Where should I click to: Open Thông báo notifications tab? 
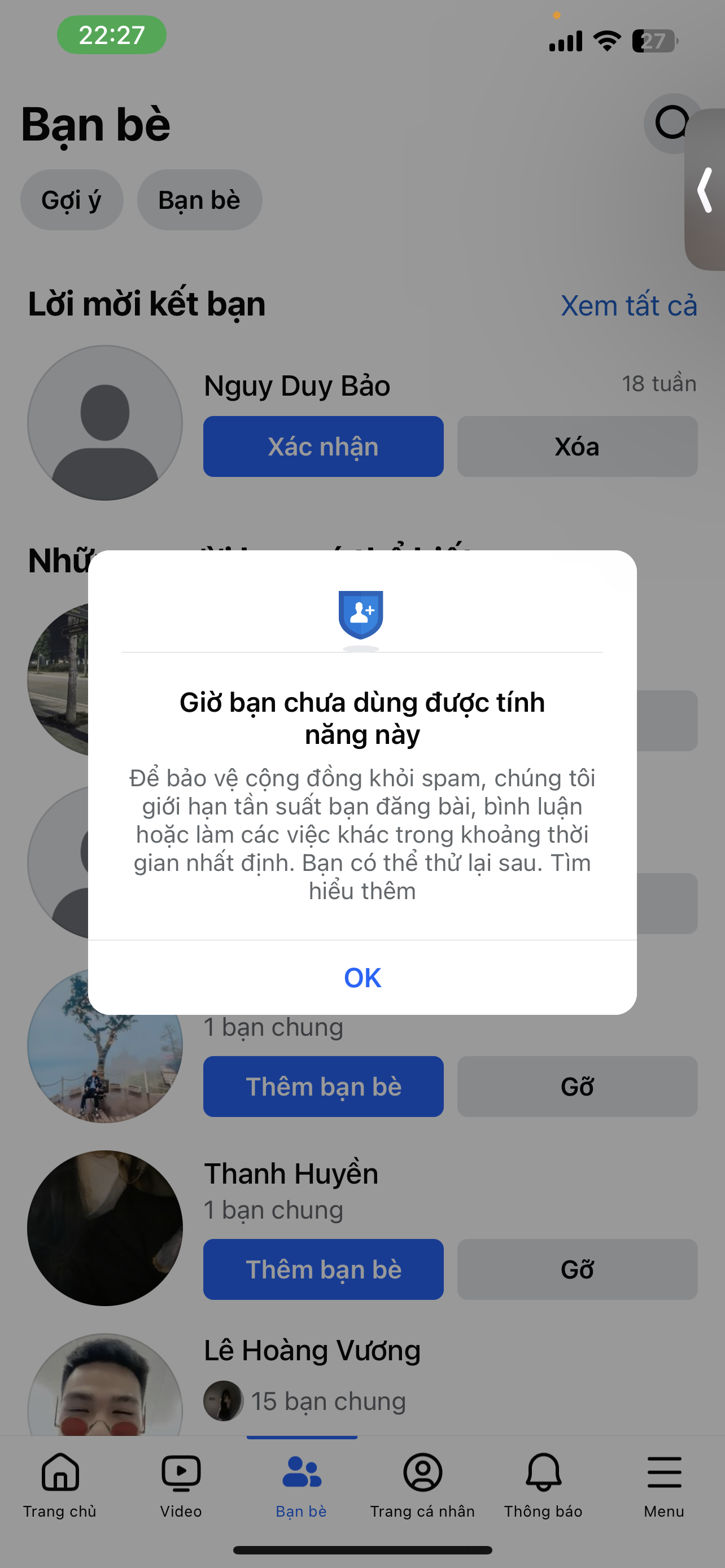click(x=543, y=1483)
